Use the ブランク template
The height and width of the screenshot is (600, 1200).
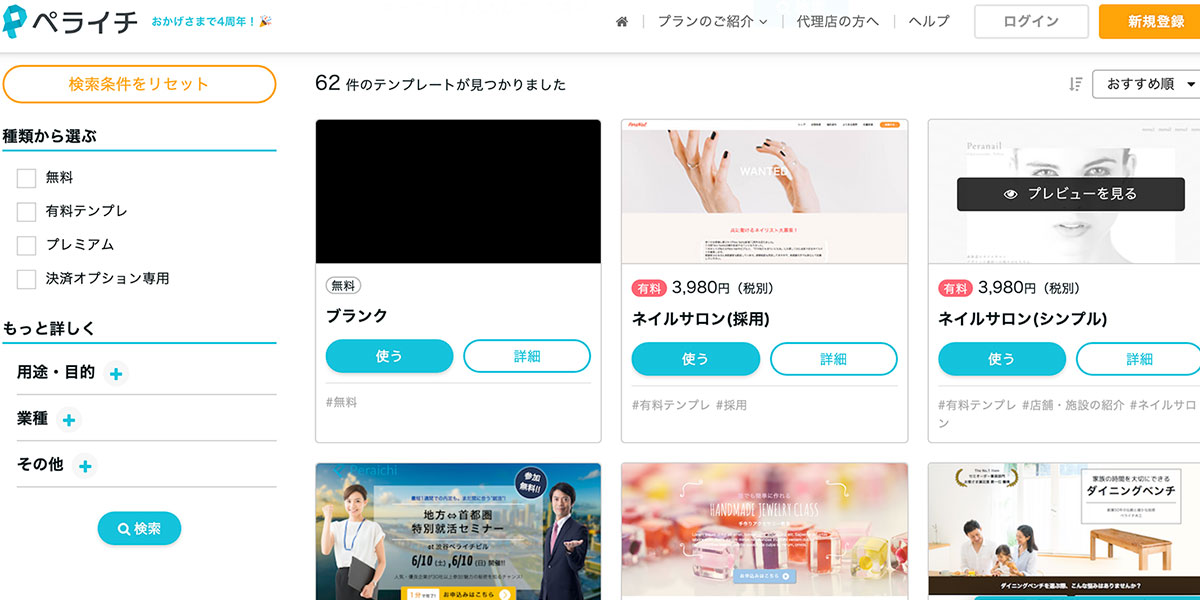click(389, 357)
